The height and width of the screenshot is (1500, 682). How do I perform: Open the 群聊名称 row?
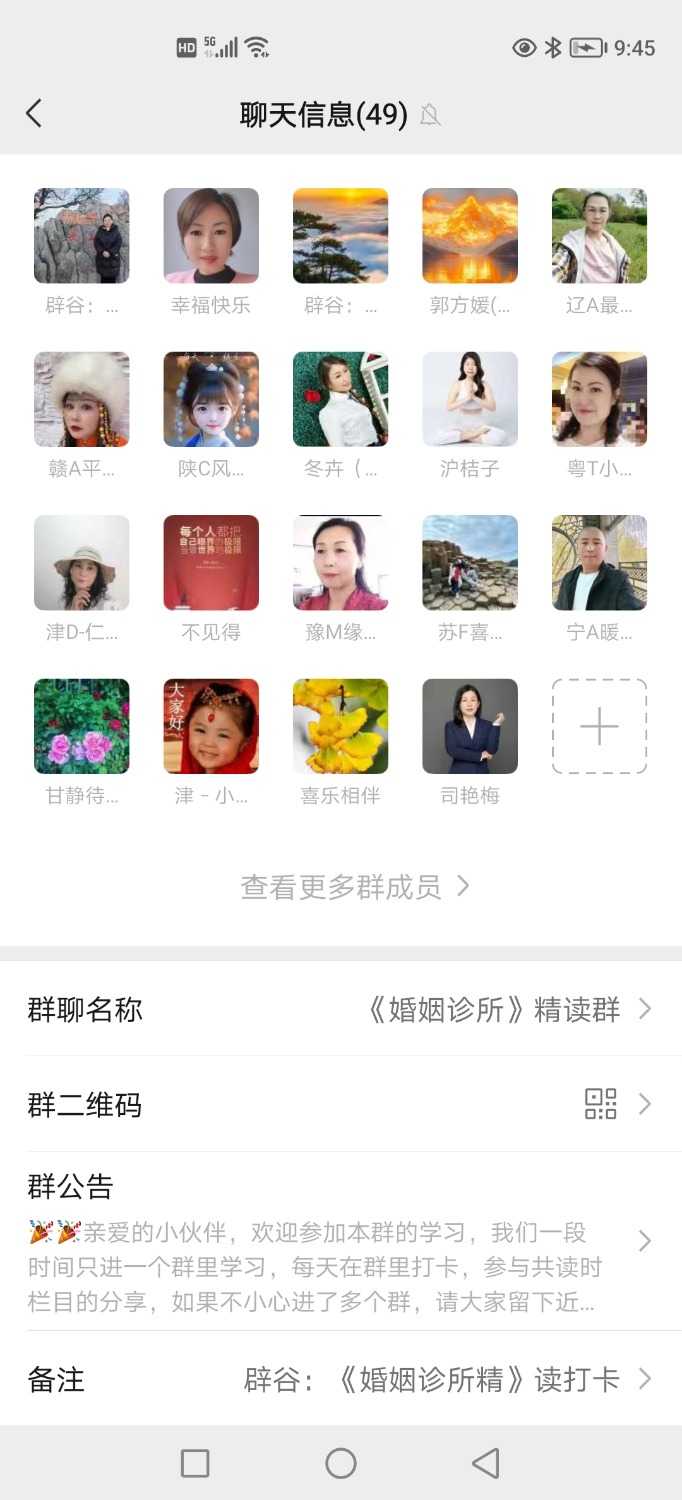340,1009
